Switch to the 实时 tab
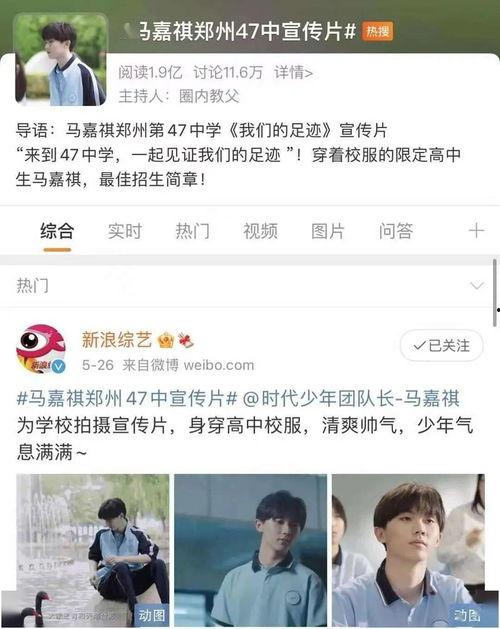The height and width of the screenshot is (629, 500). click(x=125, y=231)
